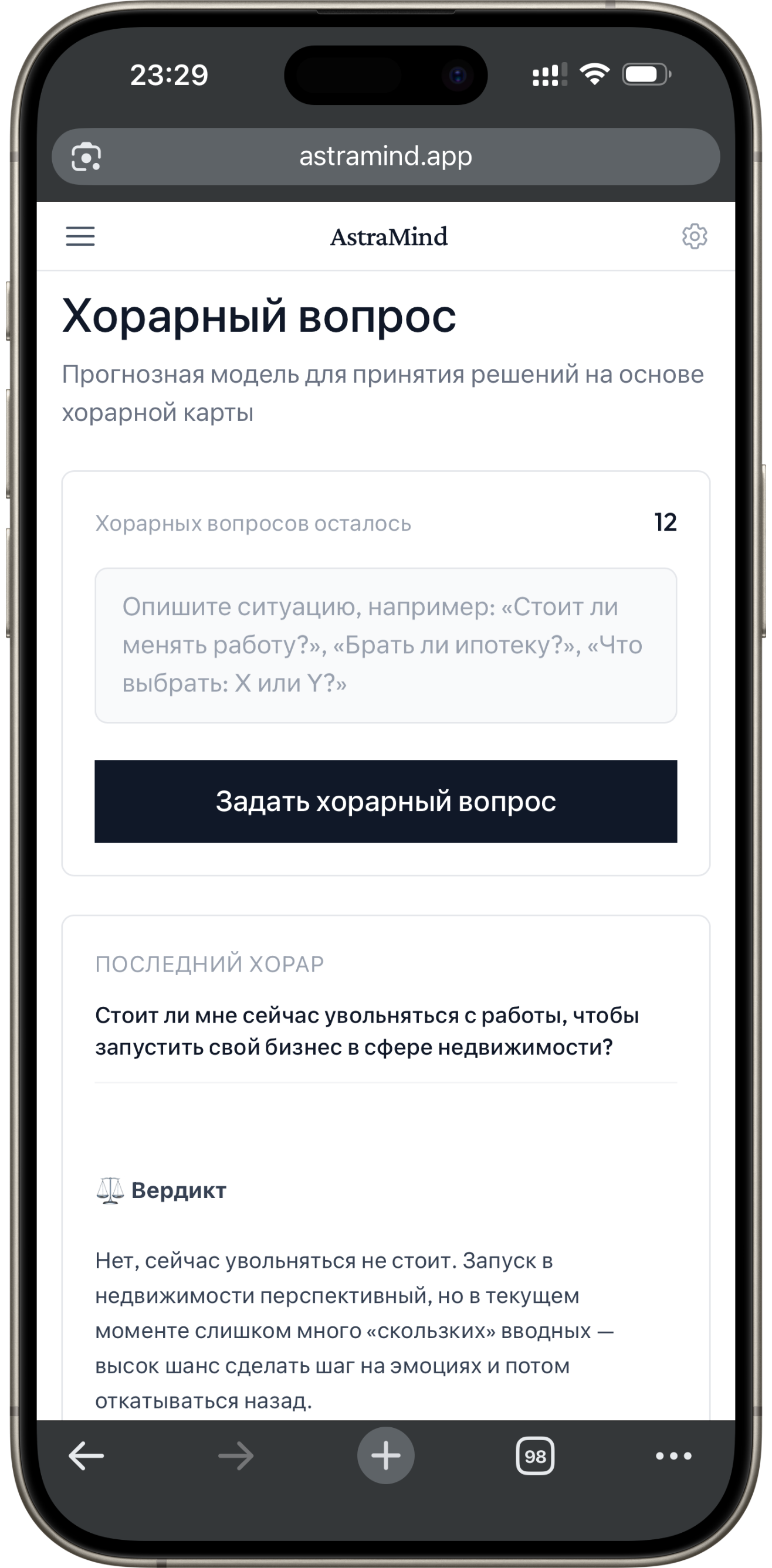Tap the «Задать хорарный вопрос» button

pos(385,801)
